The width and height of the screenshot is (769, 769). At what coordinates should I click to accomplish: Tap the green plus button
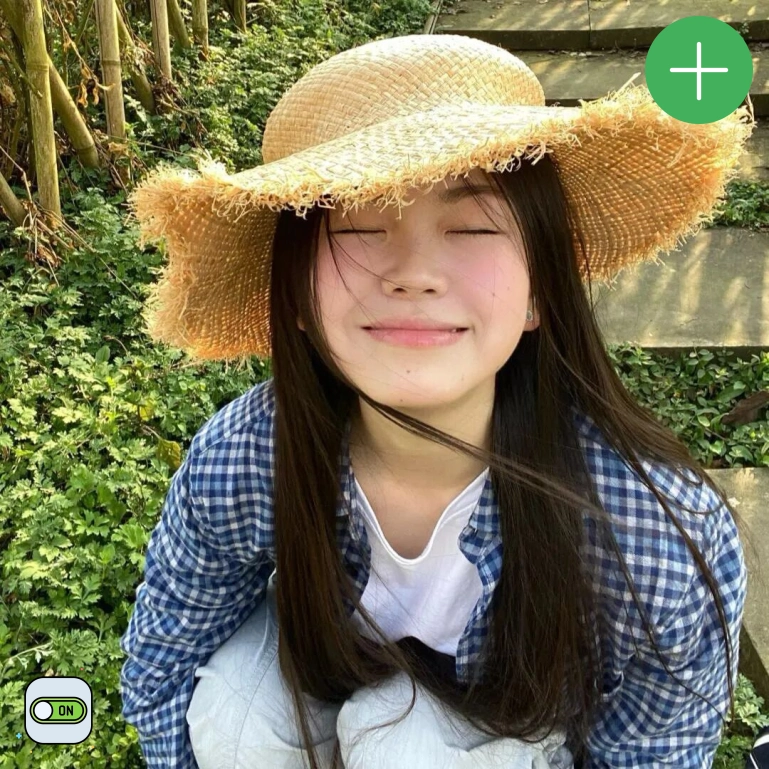click(698, 70)
